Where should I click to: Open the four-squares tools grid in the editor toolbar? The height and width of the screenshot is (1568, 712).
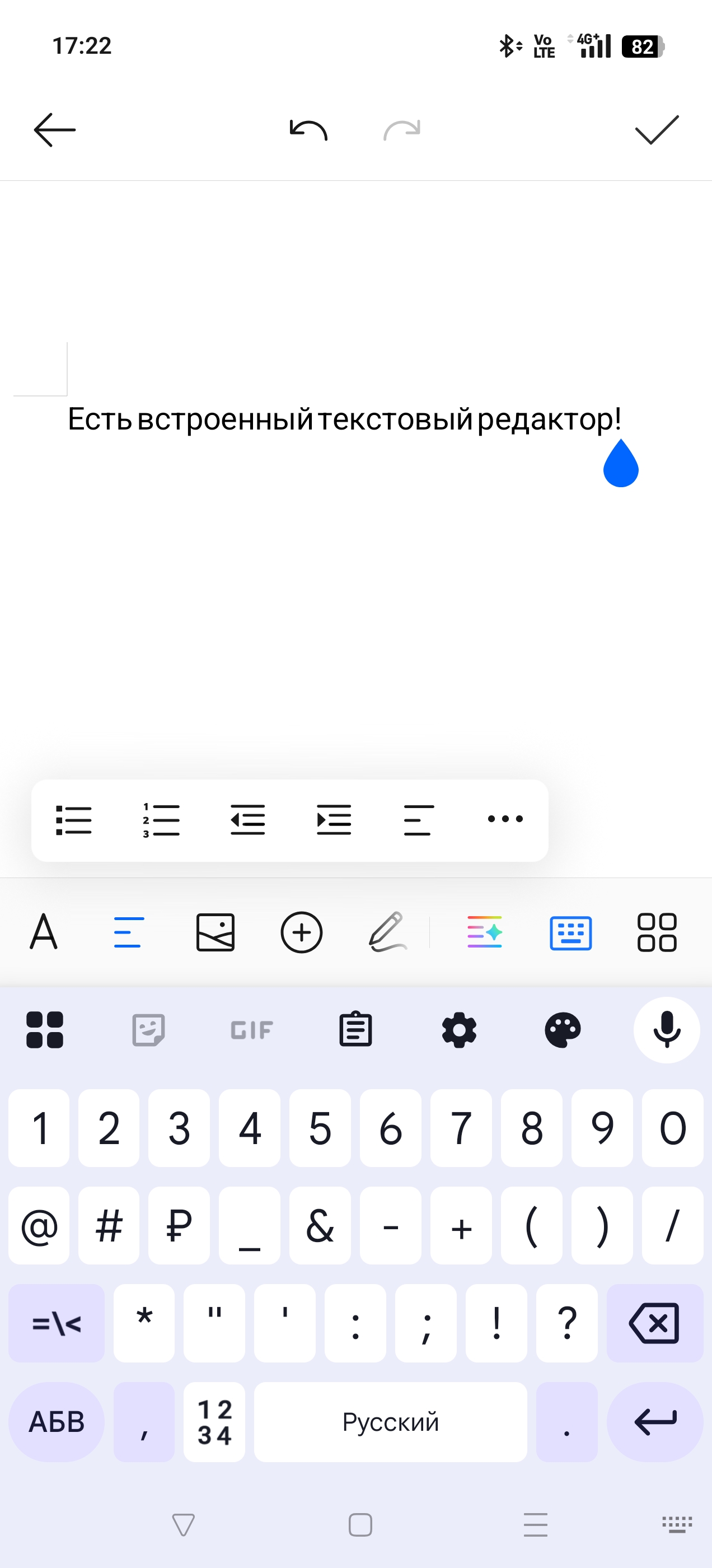(x=657, y=932)
